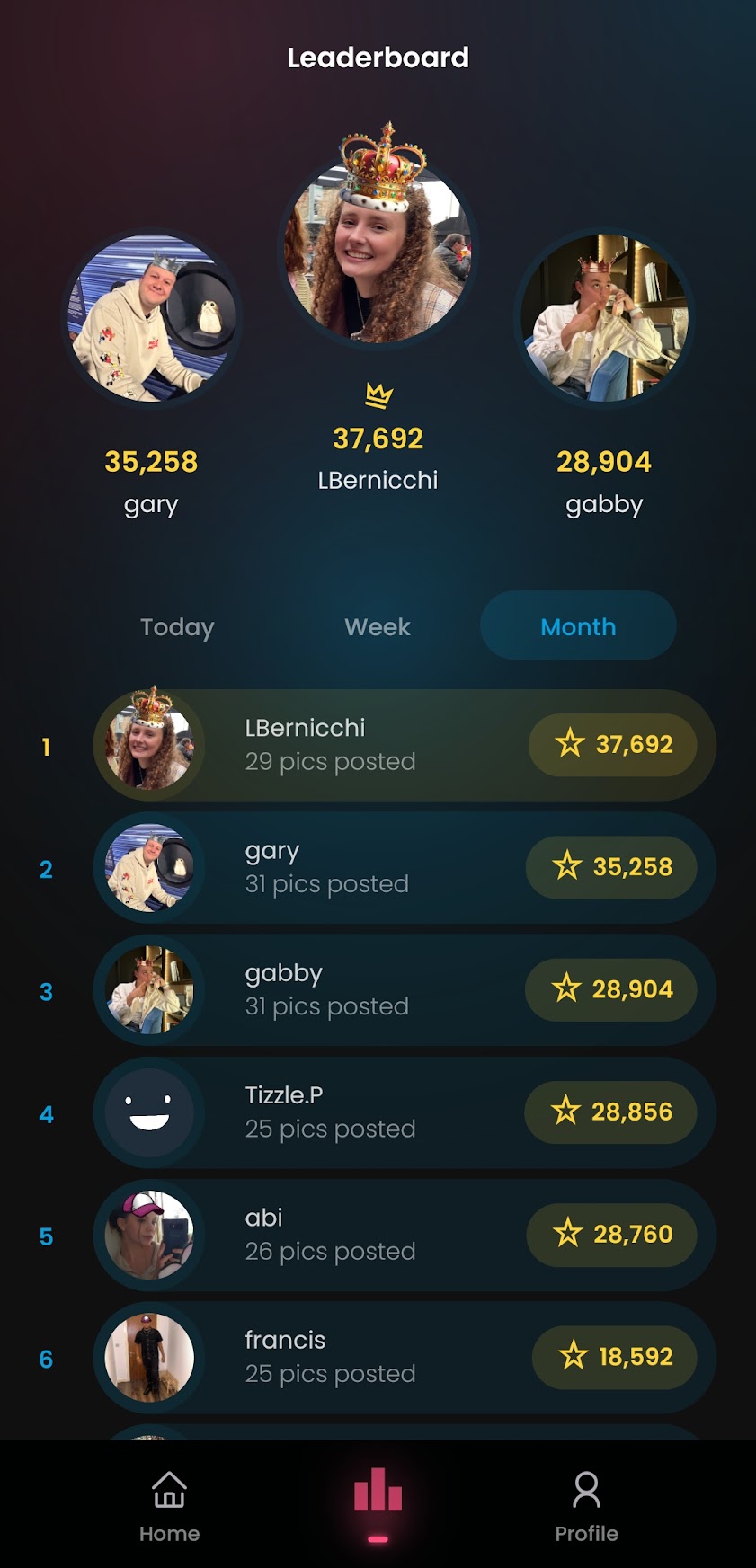Switch to the Today tab
This screenshot has height=1568, width=756.
pyautogui.click(x=176, y=626)
